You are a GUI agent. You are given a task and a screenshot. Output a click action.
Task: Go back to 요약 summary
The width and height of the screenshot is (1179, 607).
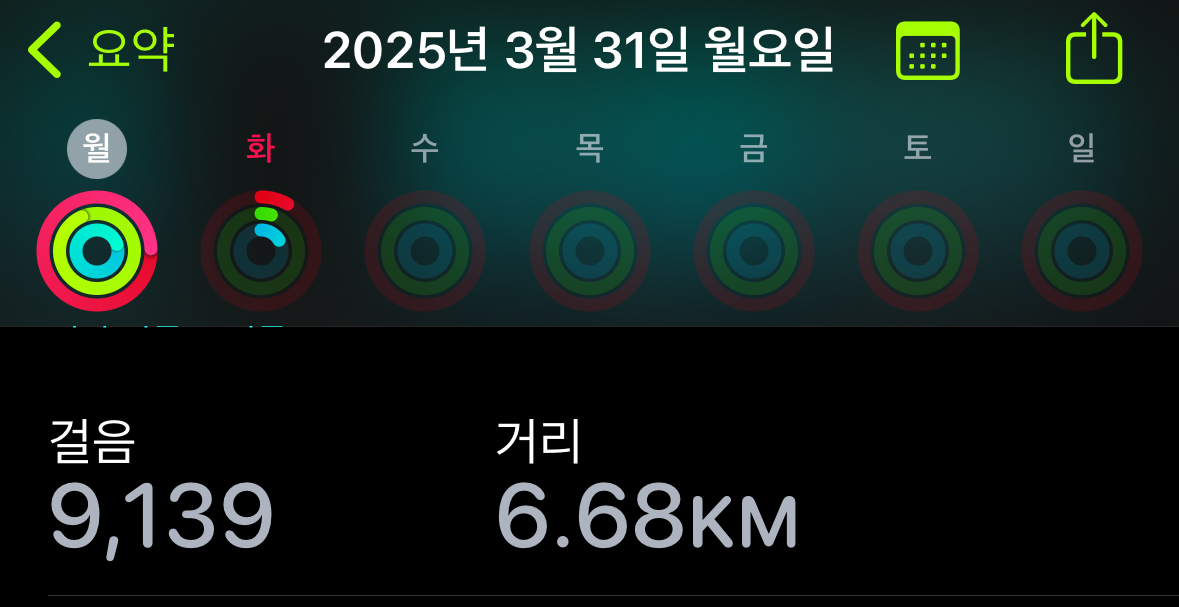coord(100,49)
